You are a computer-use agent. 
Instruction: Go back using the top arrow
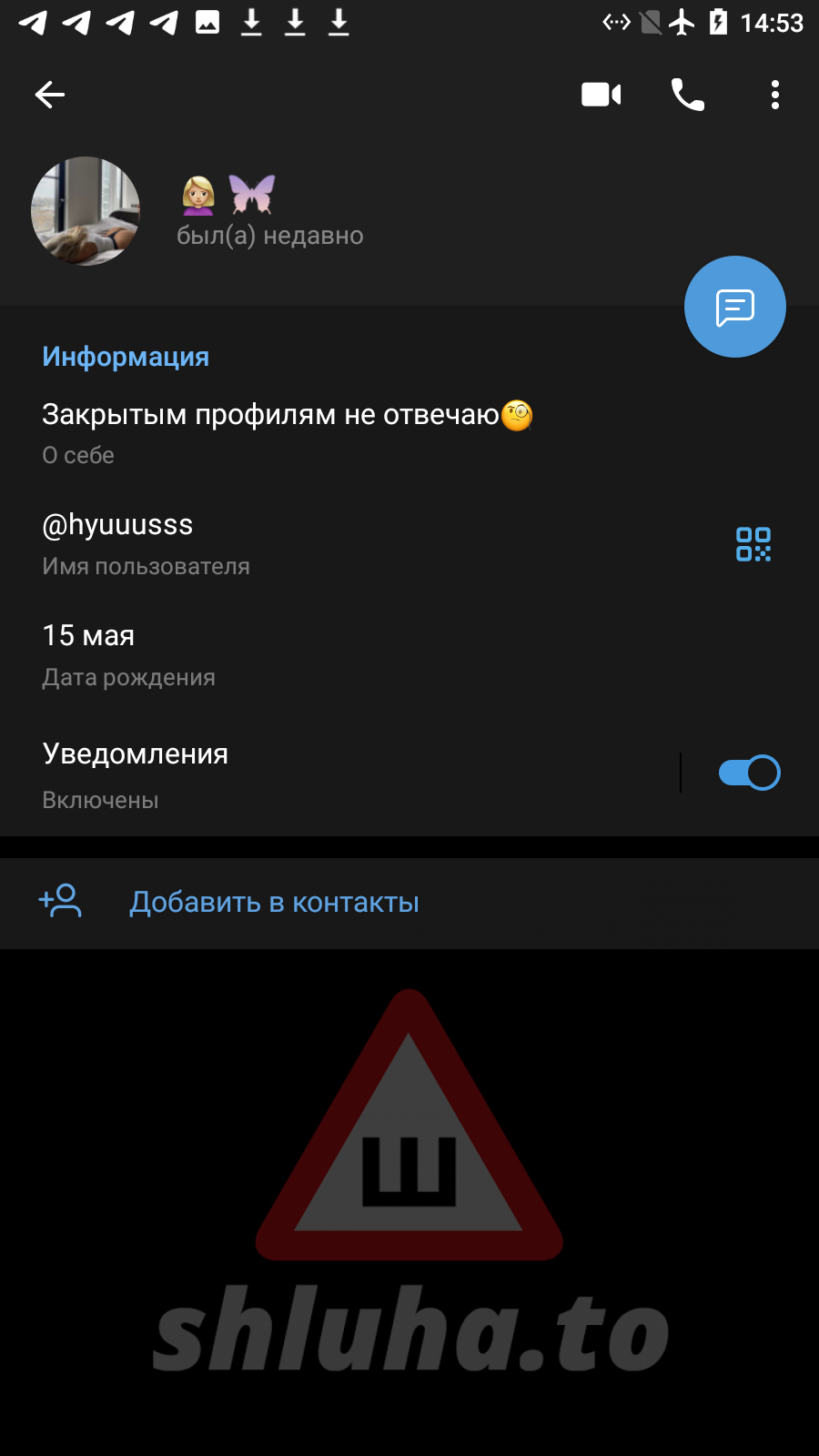(50, 95)
